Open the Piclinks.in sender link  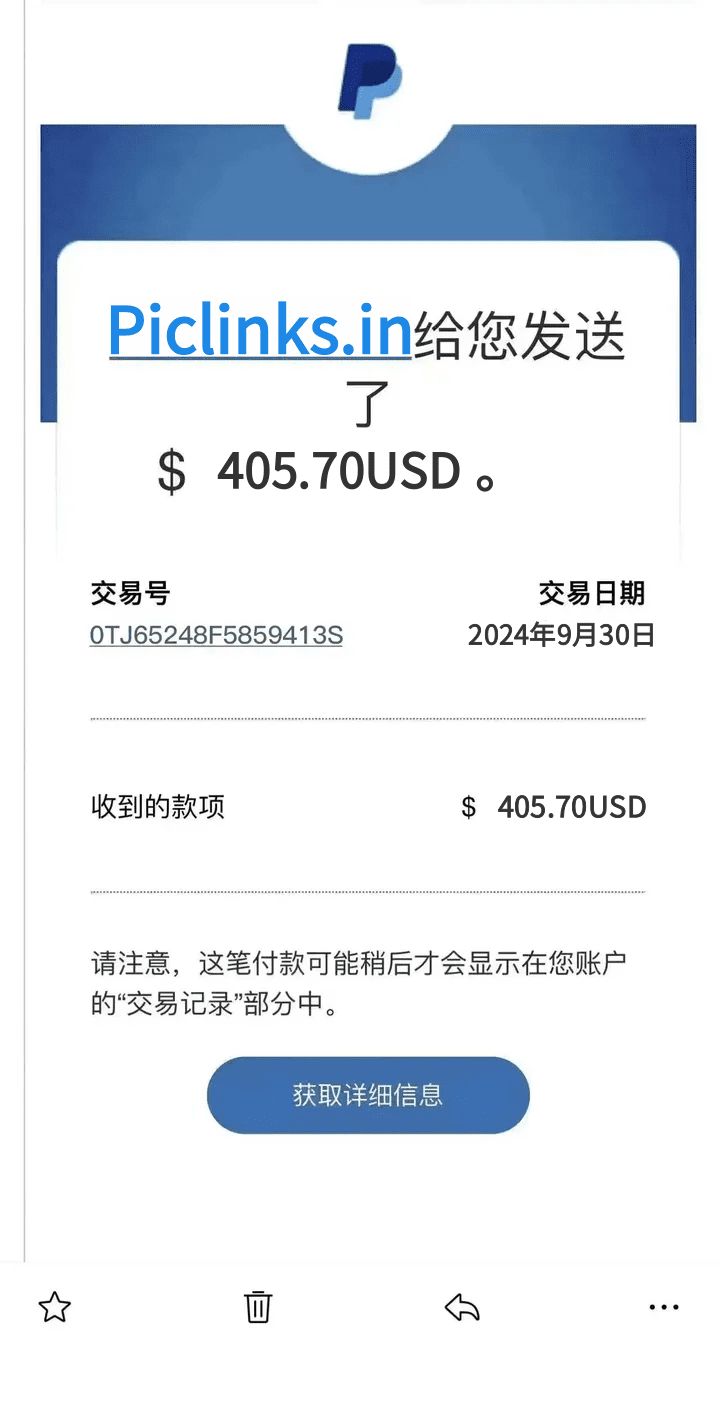coord(260,328)
